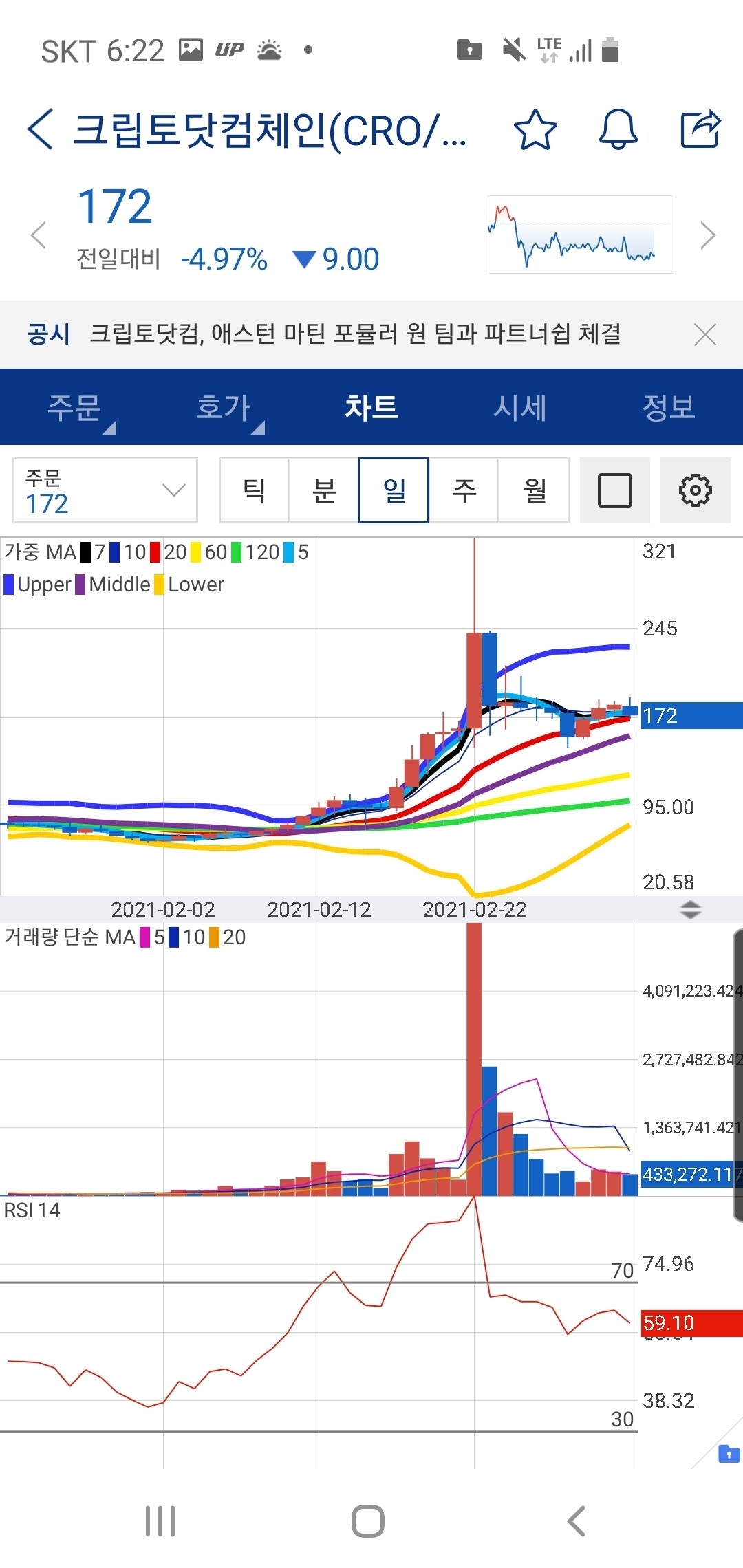This screenshot has width=743, height=1568.
Task: Open the 정보 tab
Action: coord(671,406)
